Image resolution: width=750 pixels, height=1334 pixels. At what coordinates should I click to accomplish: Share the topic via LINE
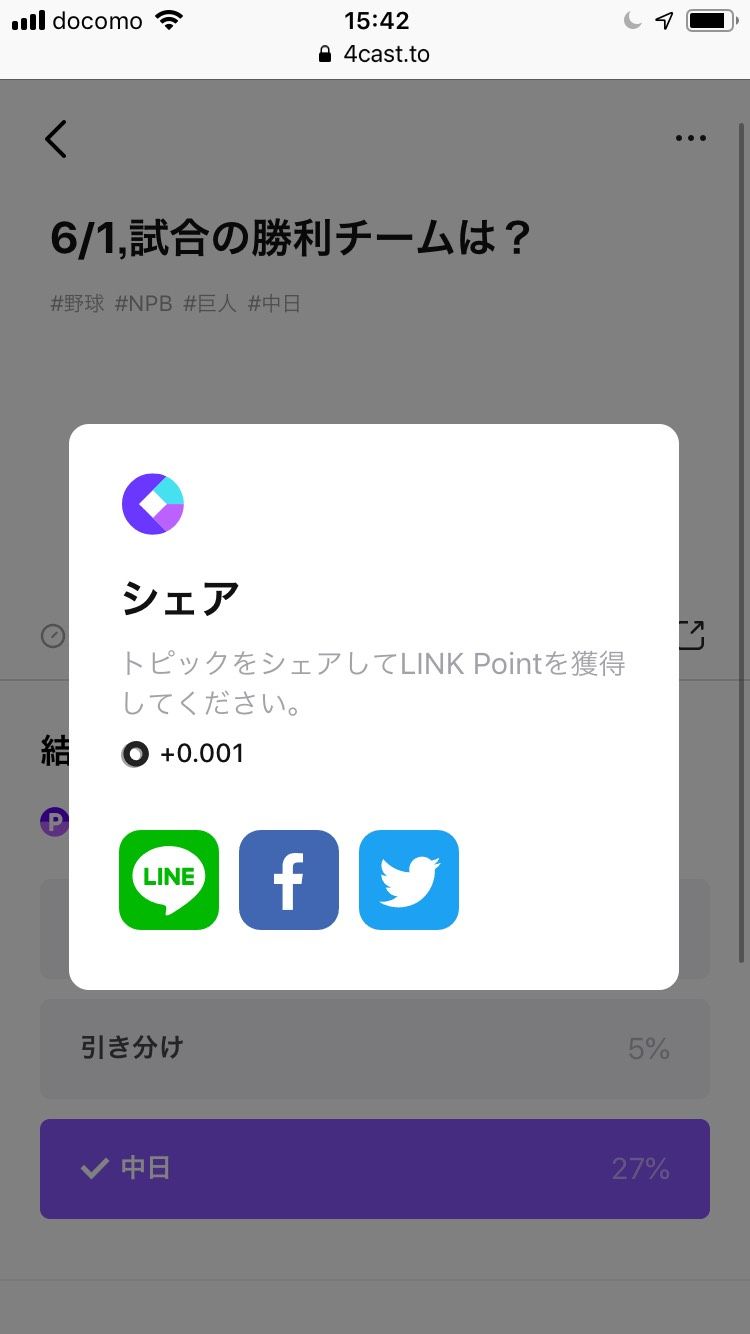pyautogui.click(x=168, y=879)
